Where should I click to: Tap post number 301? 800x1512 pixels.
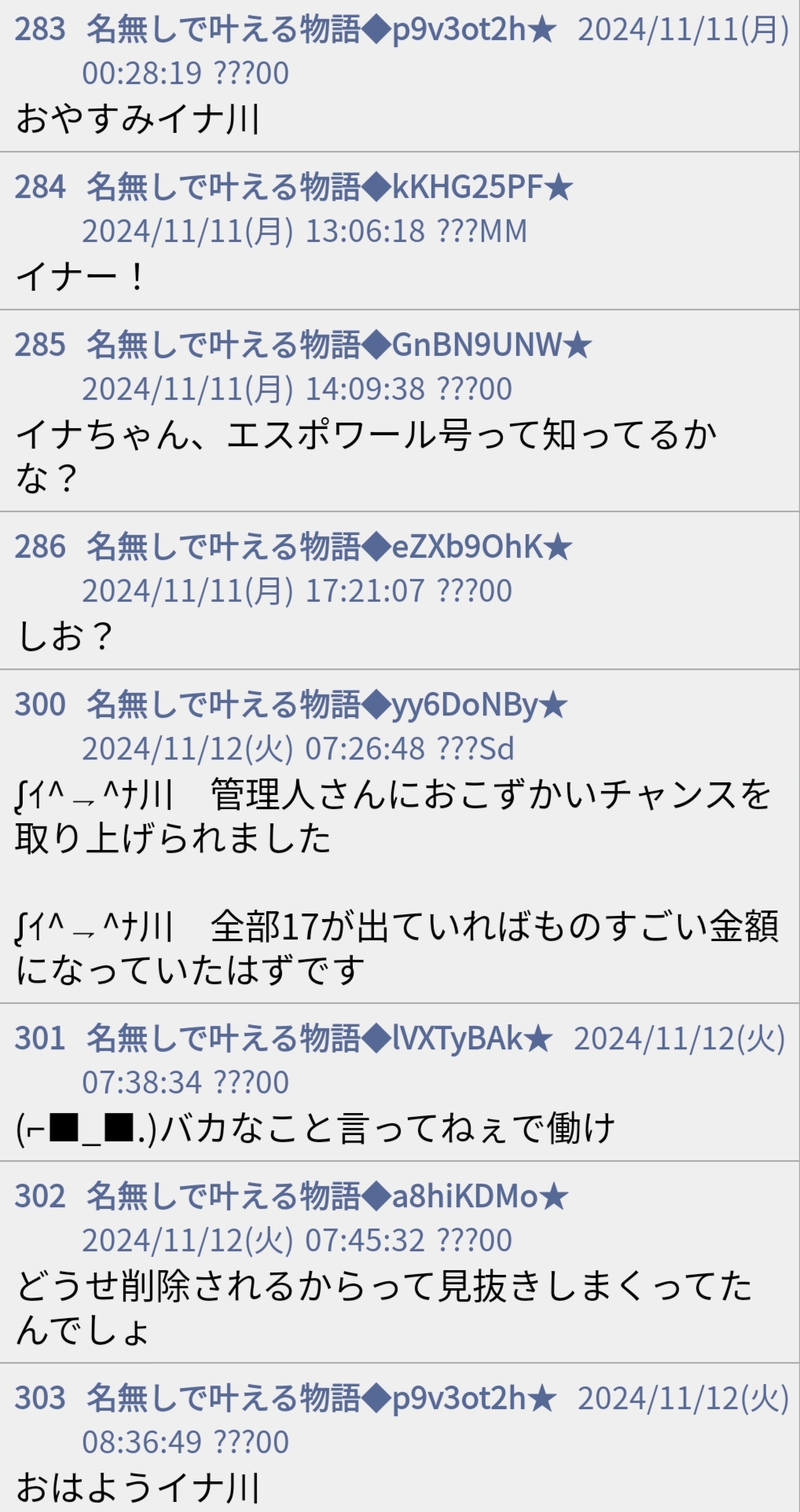coord(40,1039)
